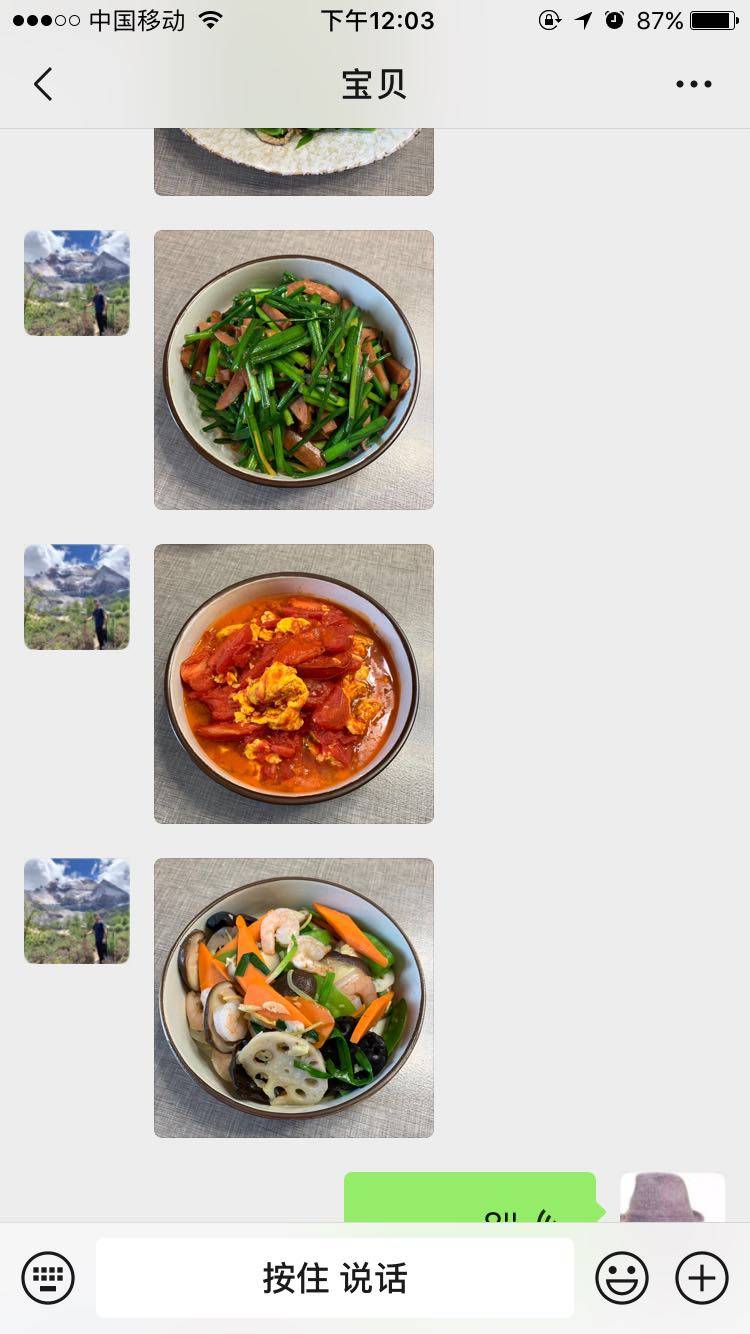The height and width of the screenshot is (1334, 750).
Task: Tap the 按住 说话 voice button
Action: (335, 1278)
